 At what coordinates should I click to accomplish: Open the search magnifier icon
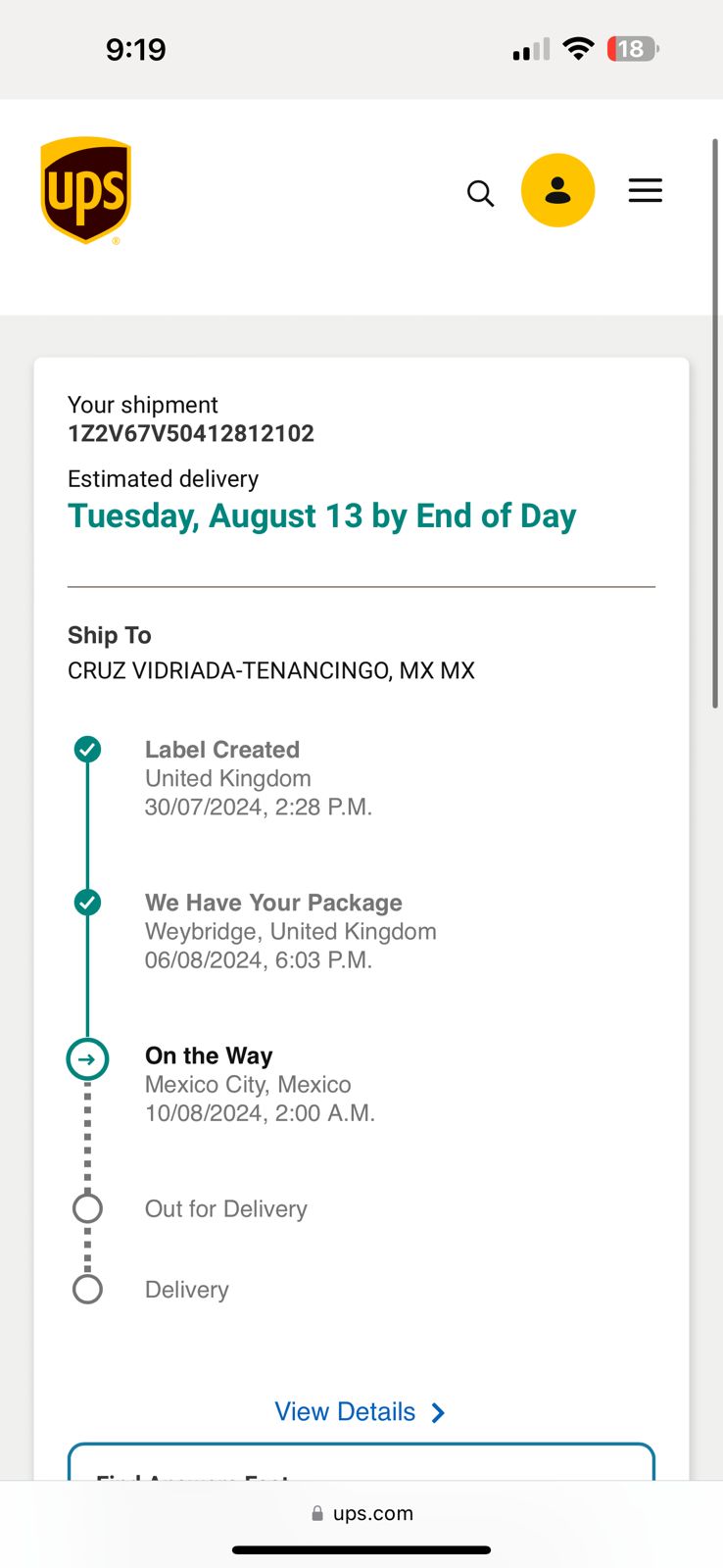click(x=480, y=193)
